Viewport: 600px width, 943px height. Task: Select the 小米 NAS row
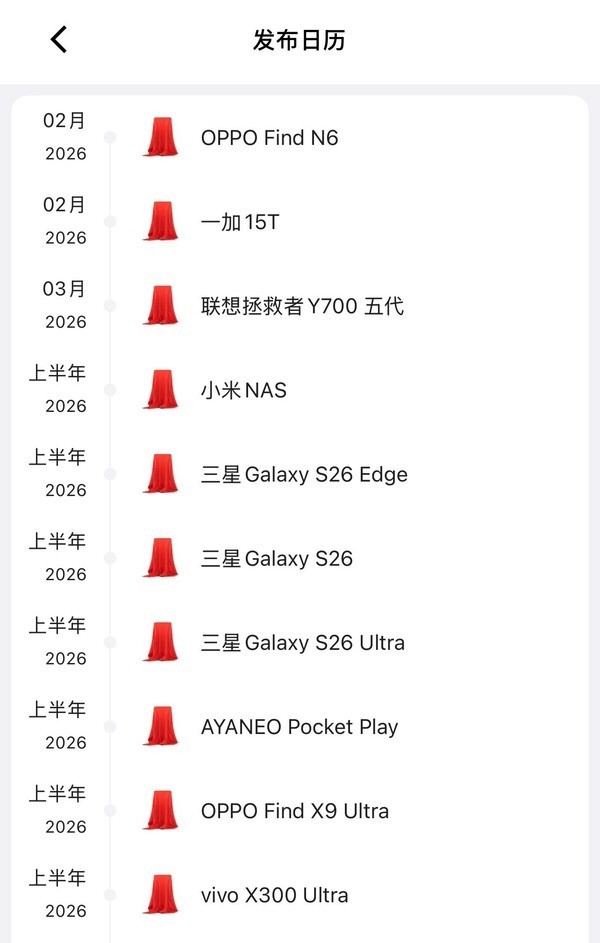[x=244, y=390]
